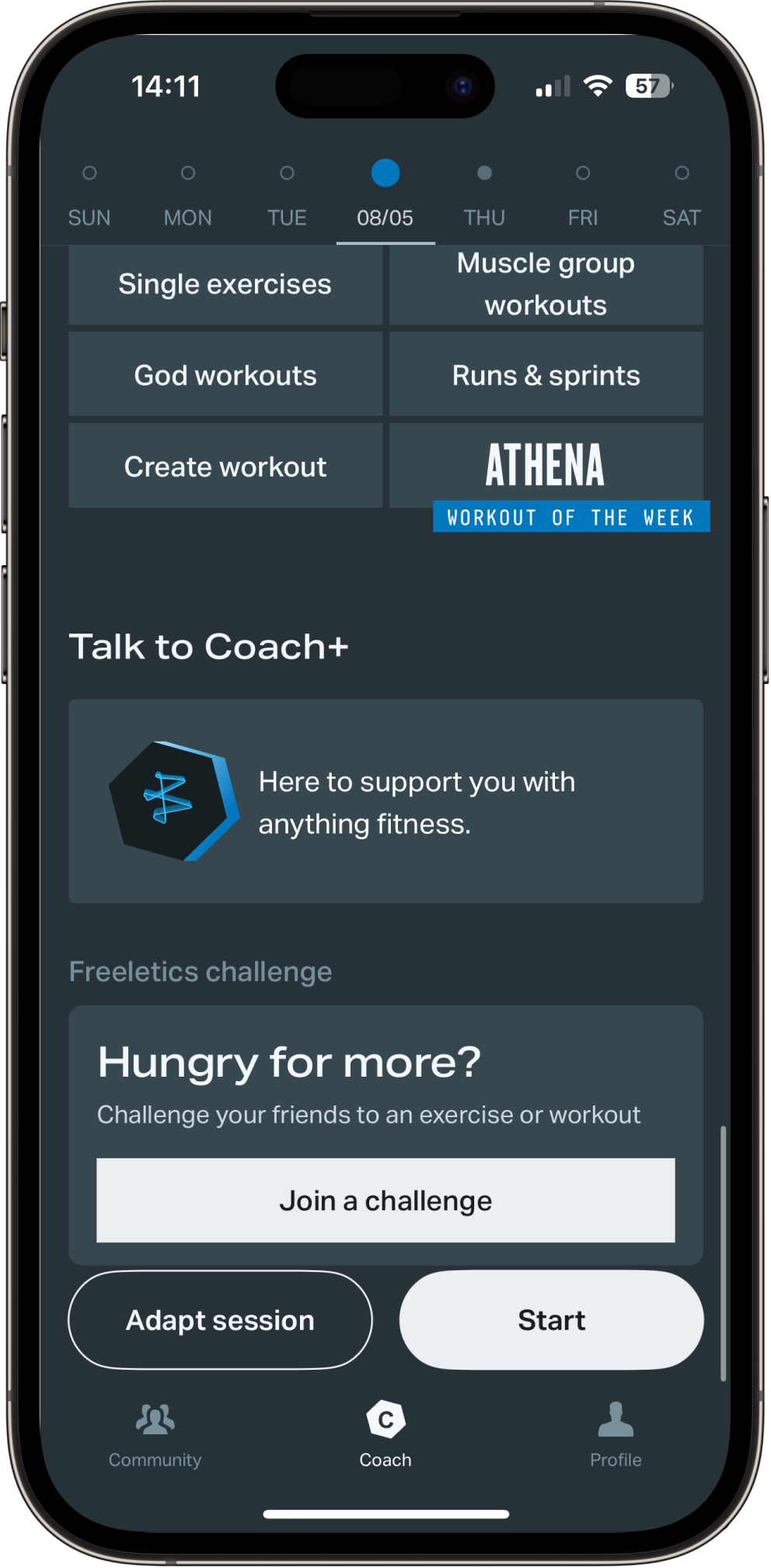
Task: Go to the Profile tab
Action: [x=616, y=1434]
